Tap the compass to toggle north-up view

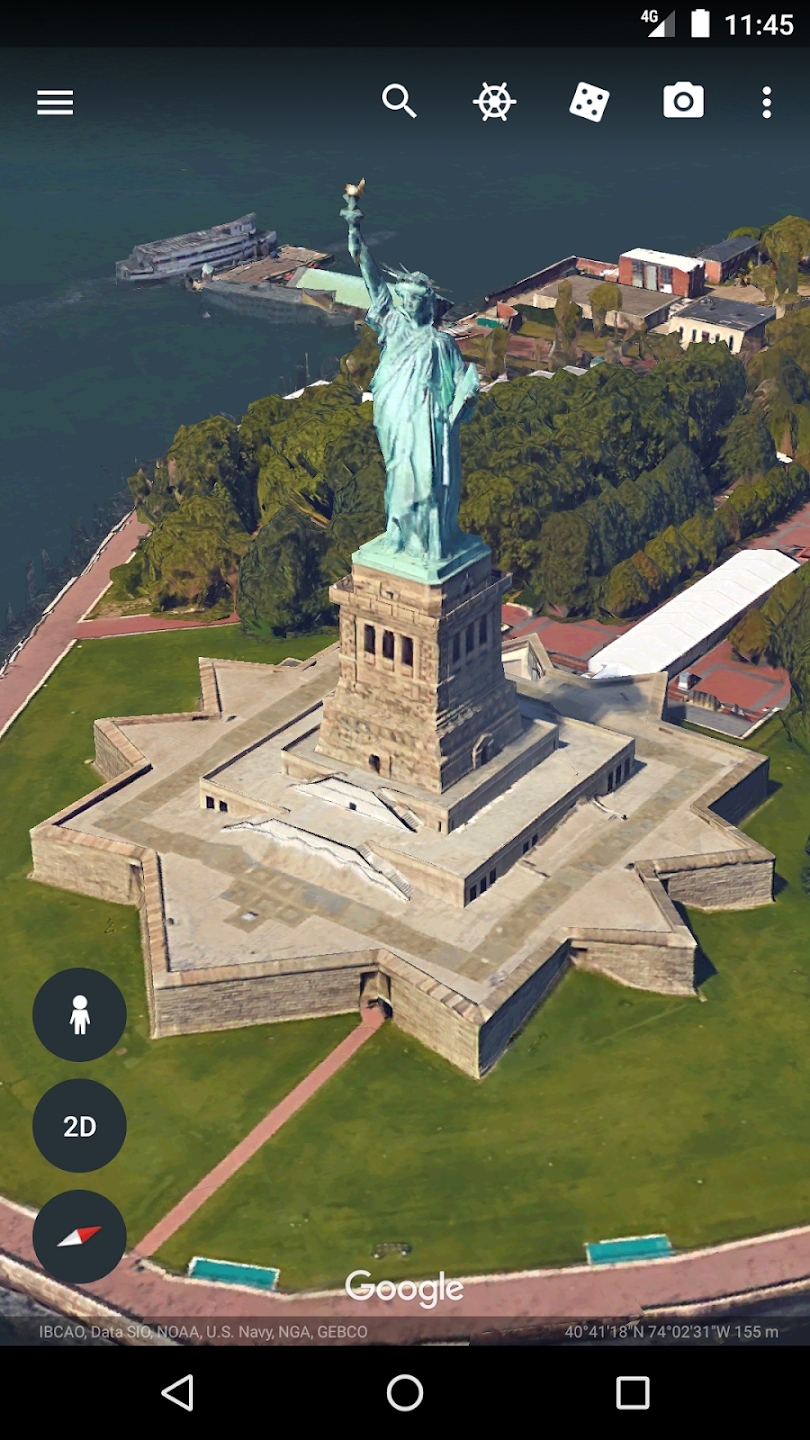[x=79, y=1237]
